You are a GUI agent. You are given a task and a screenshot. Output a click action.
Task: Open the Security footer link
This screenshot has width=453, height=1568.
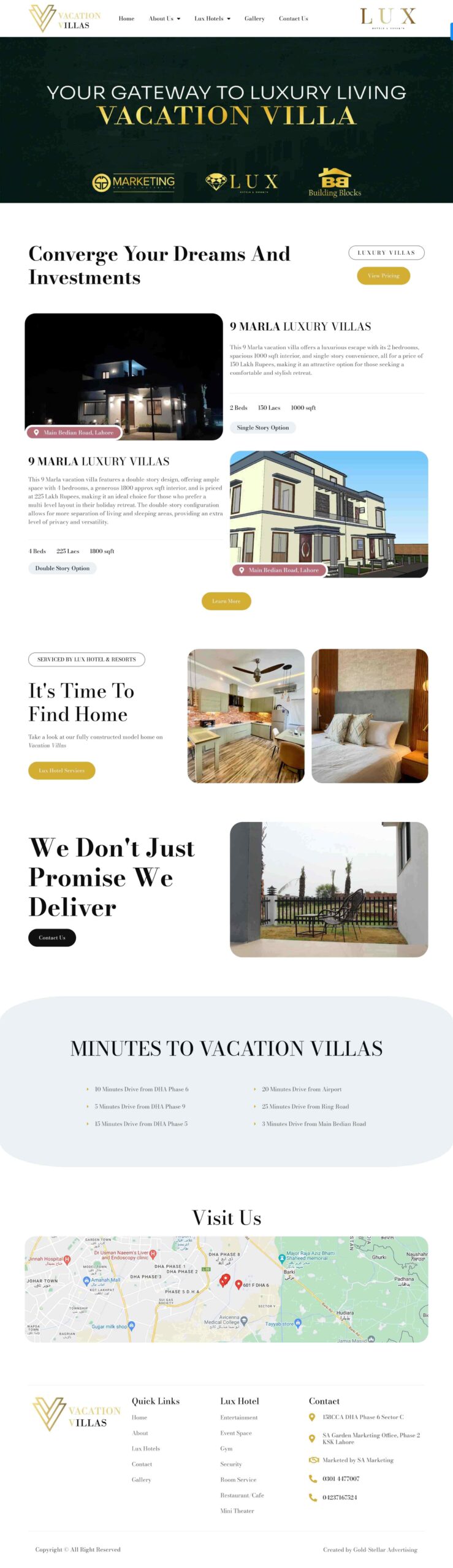pyautogui.click(x=230, y=1464)
